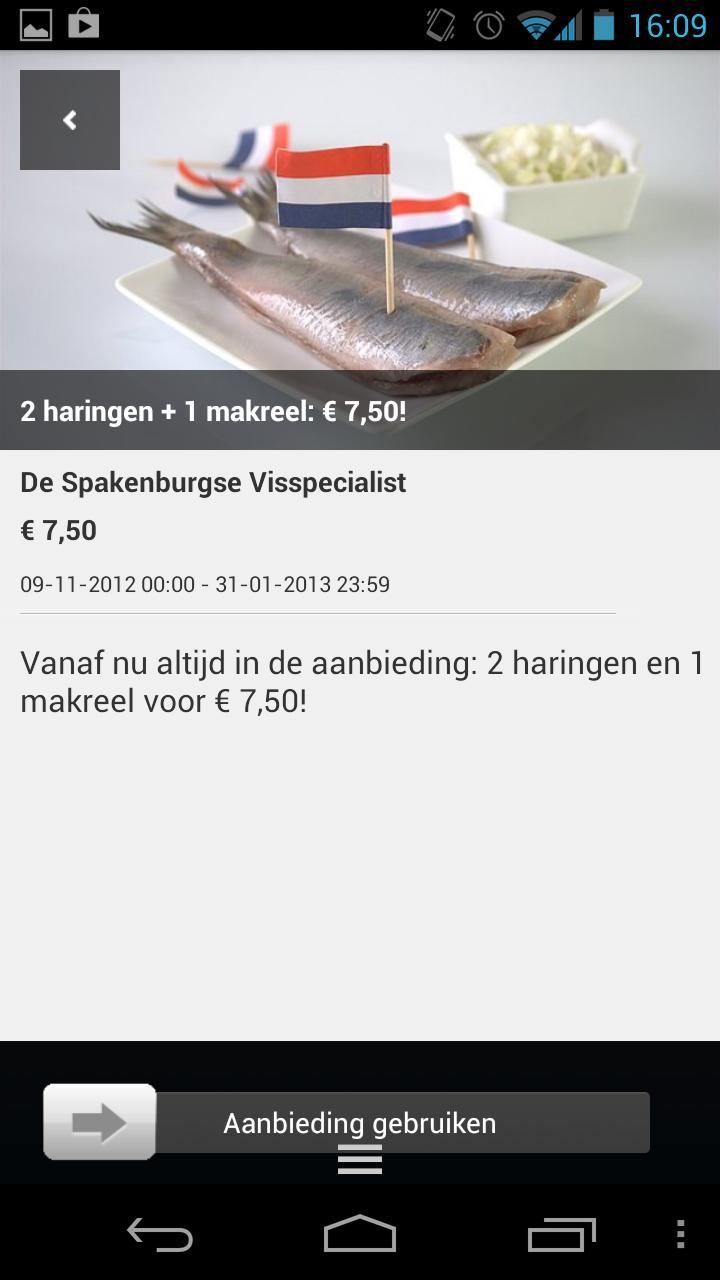Go to the Android home screen
This screenshot has width=720, height=1280.
pyautogui.click(x=360, y=1235)
